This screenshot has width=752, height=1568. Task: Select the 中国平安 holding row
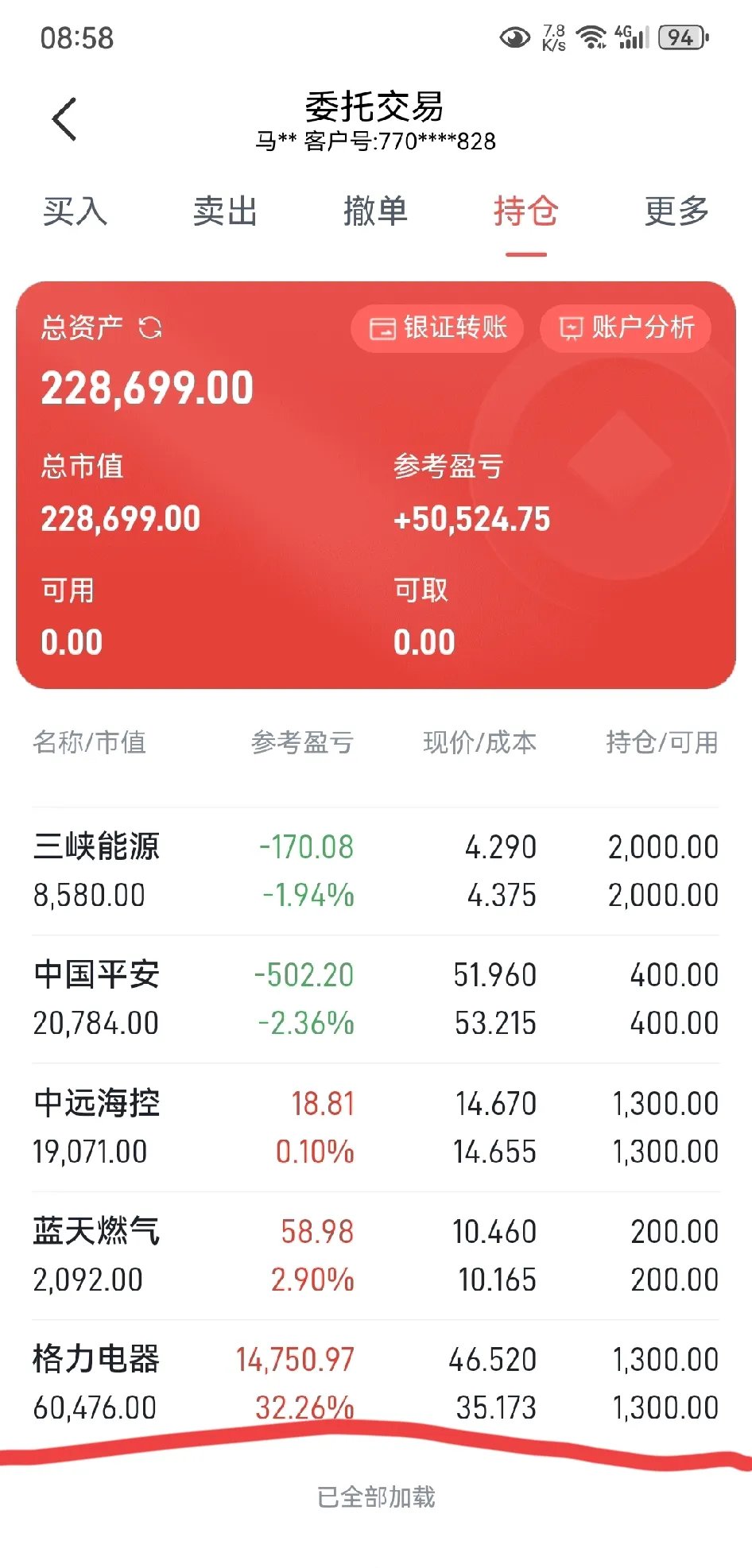point(376,997)
